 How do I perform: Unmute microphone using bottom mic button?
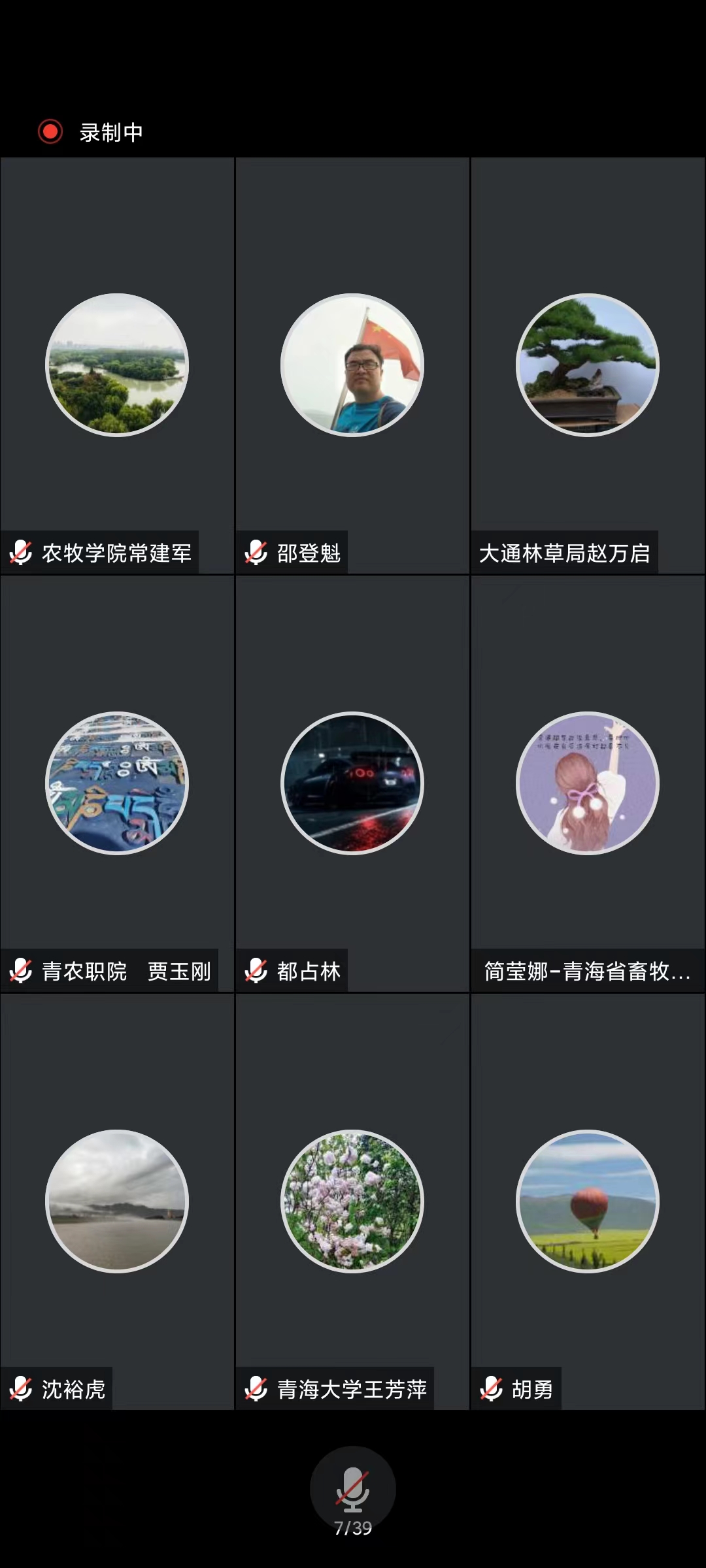pos(353,1489)
